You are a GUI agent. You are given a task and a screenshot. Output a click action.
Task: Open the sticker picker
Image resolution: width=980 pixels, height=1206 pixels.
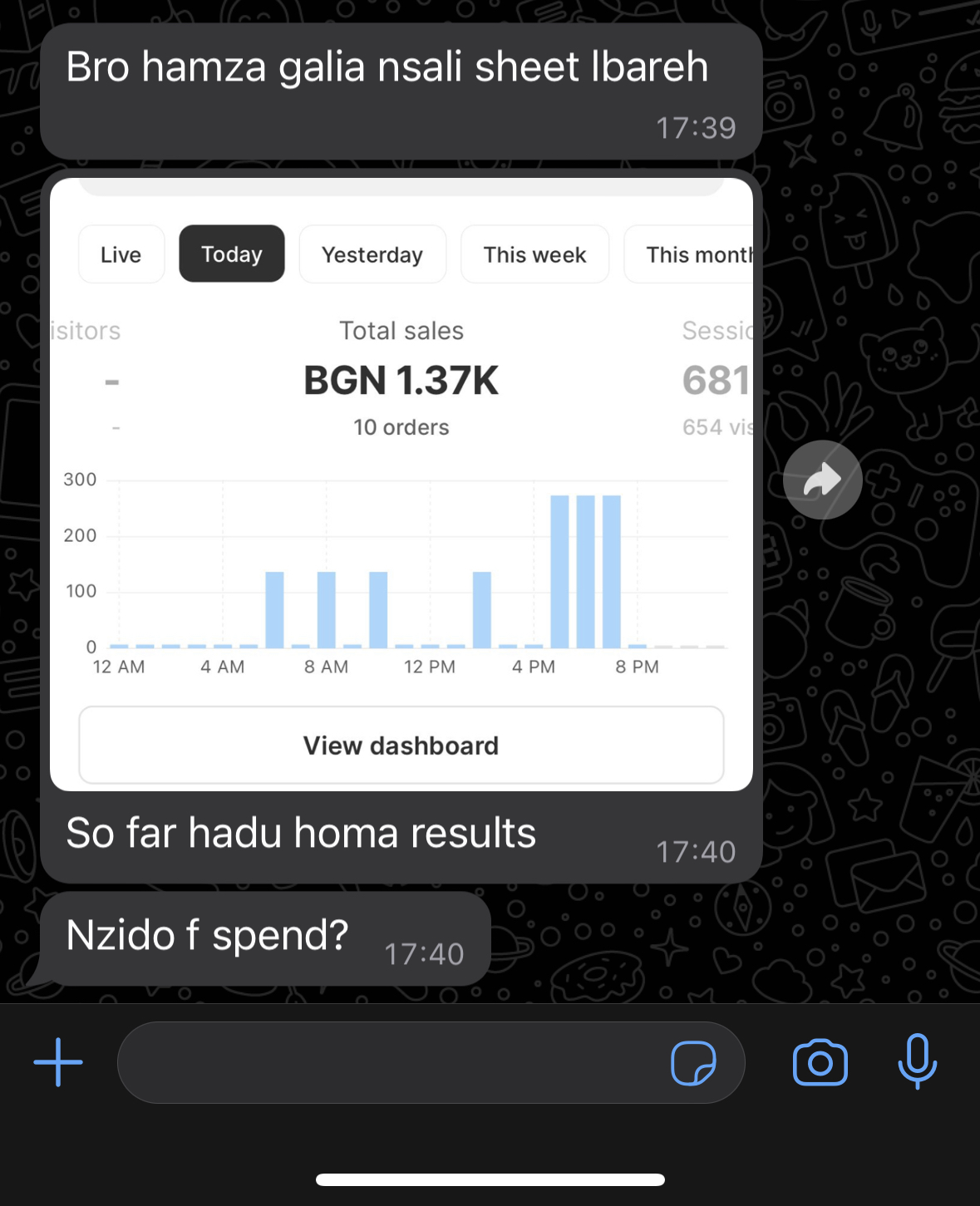click(x=693, y=1062)
